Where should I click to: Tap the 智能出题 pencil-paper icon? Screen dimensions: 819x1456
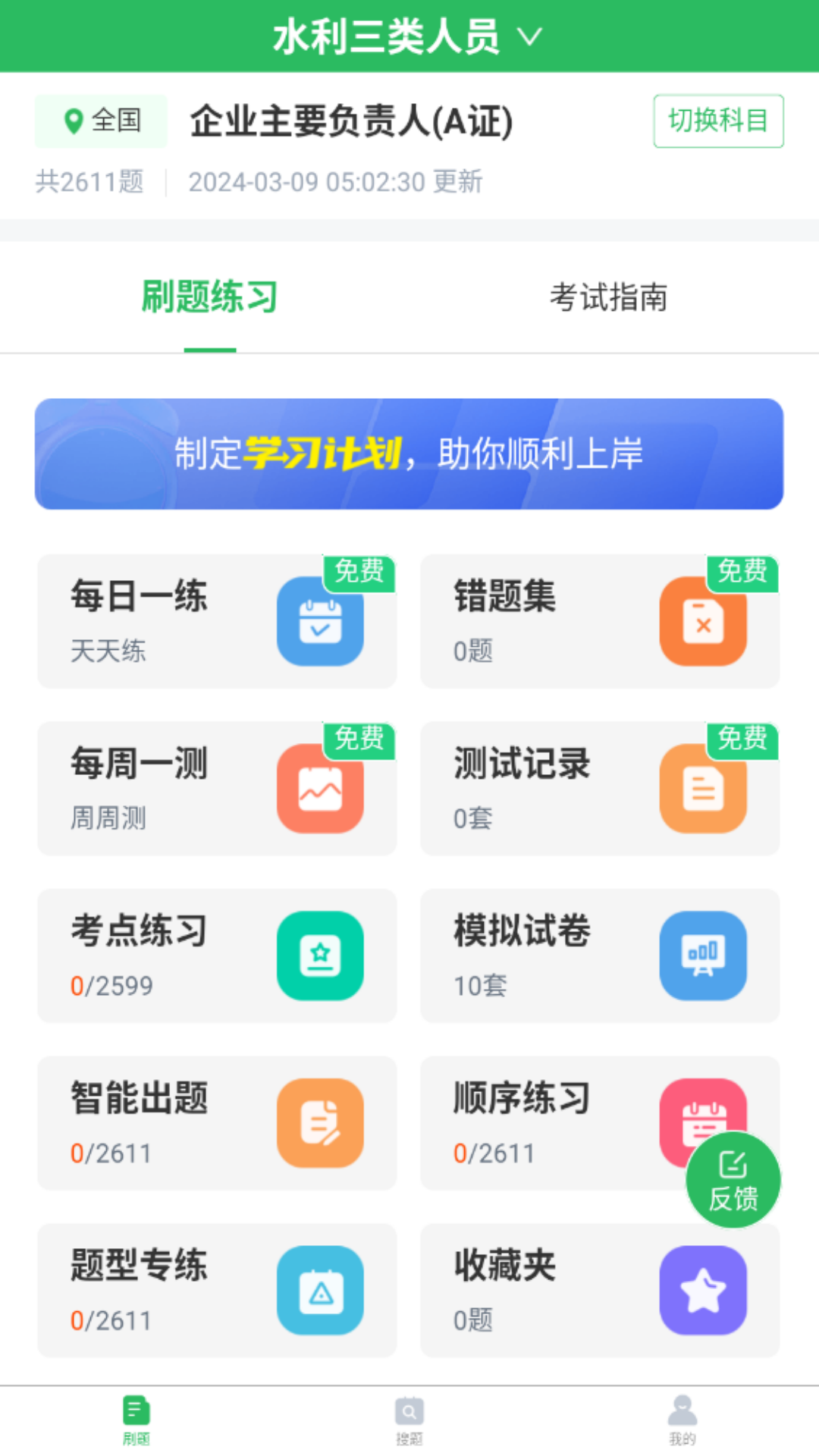(320, 1122)
